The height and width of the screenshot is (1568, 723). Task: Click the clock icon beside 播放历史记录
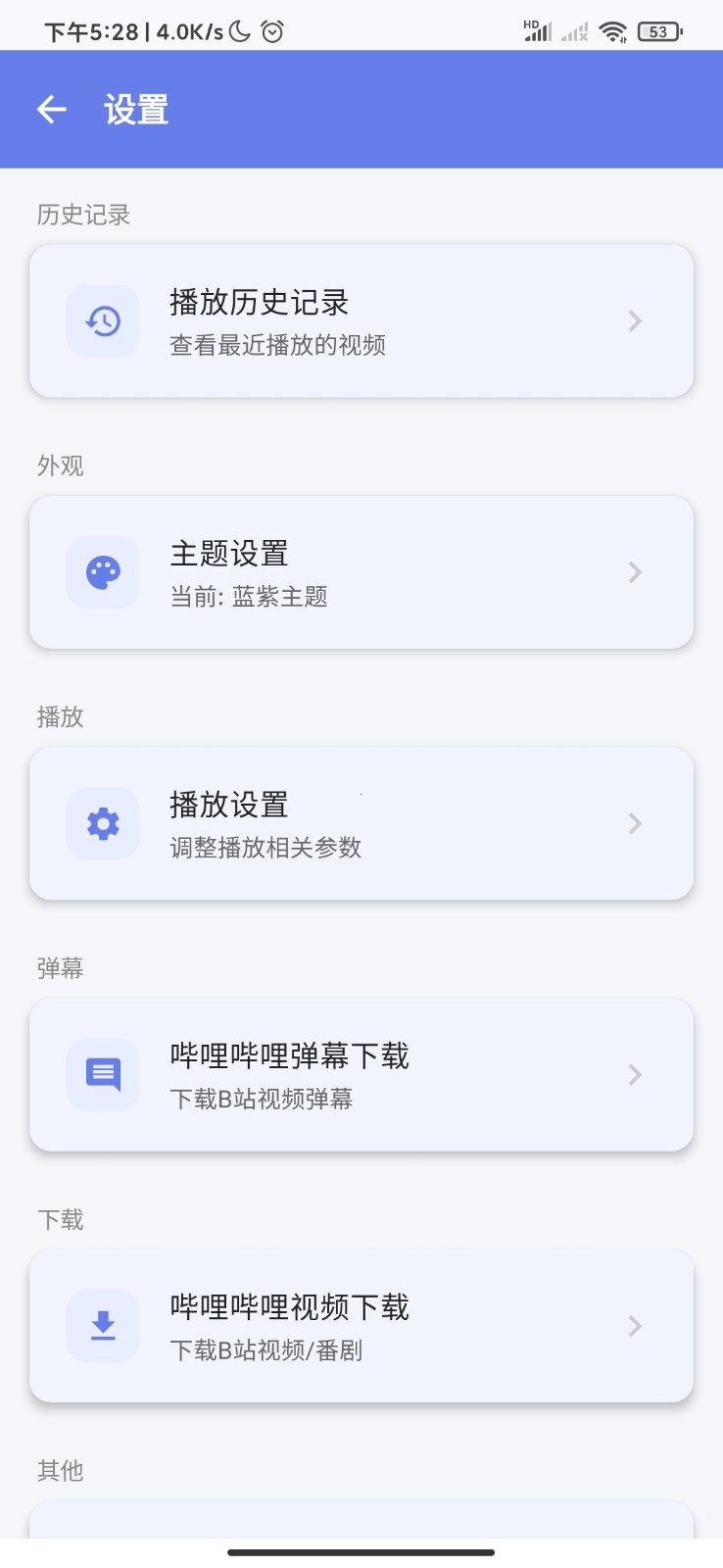(102, 320)
